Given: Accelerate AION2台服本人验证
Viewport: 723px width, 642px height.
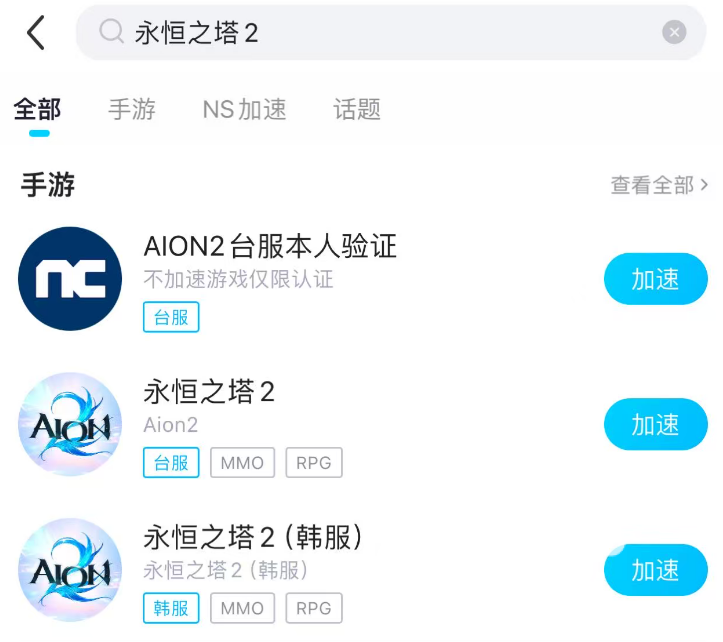Looking at the screenshot, I should pos(655,279).
